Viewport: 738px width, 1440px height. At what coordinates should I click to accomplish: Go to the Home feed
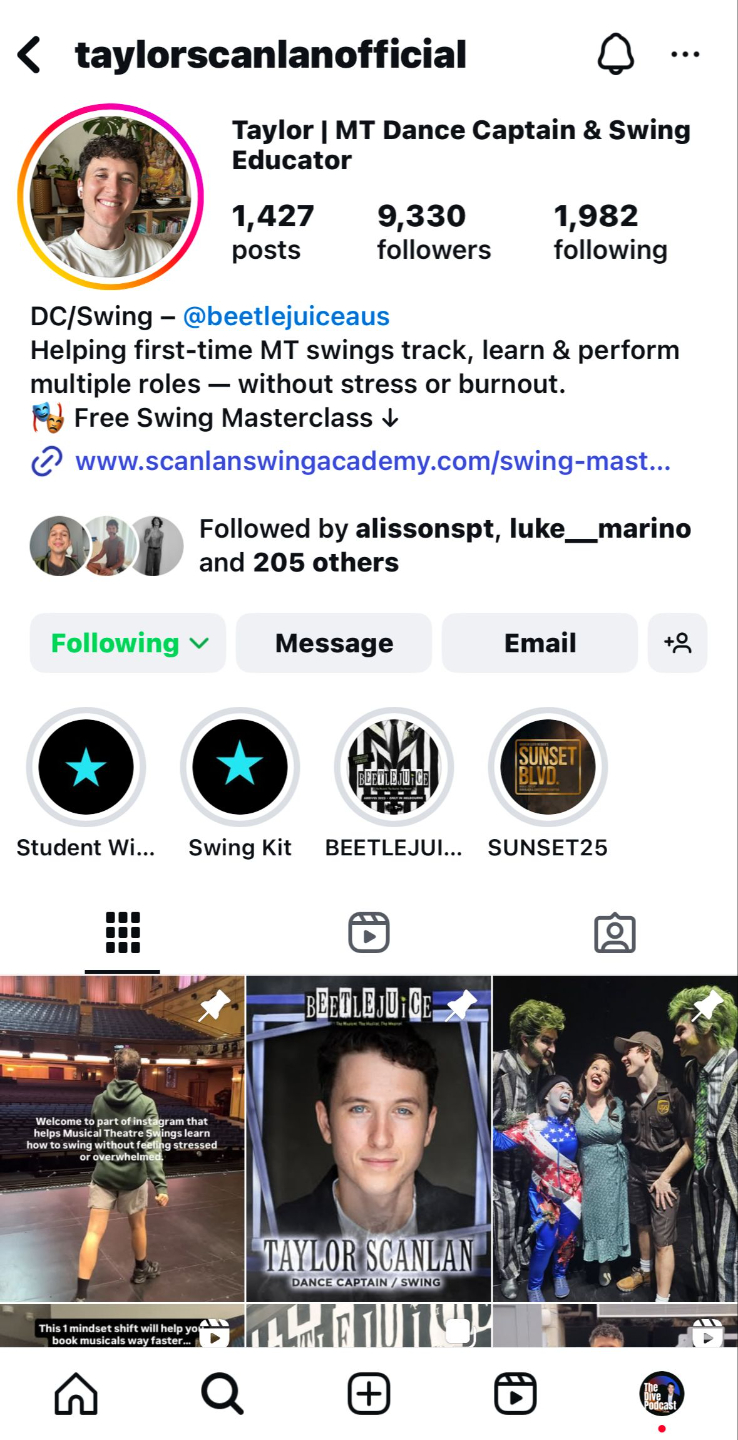(x=76, y=1393)
